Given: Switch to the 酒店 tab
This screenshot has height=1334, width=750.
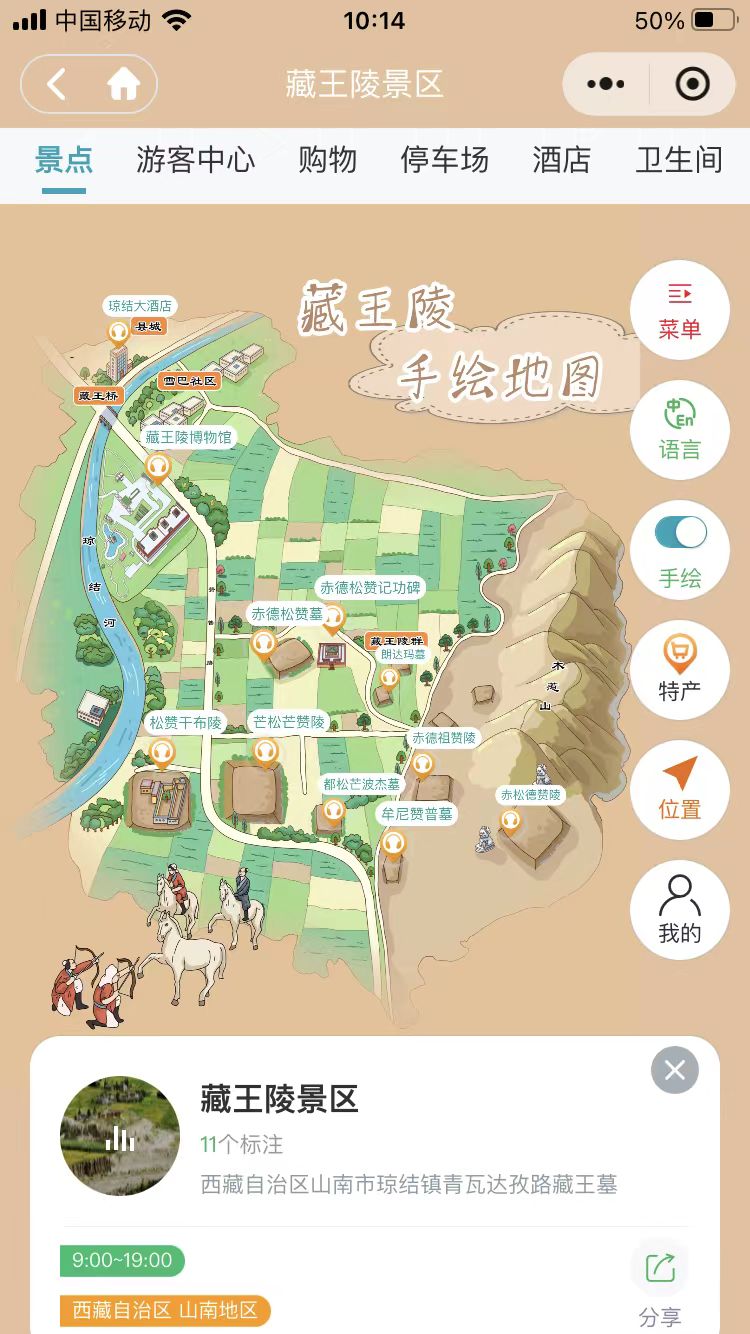Looking at the screenshot, I should click(561, 160).
